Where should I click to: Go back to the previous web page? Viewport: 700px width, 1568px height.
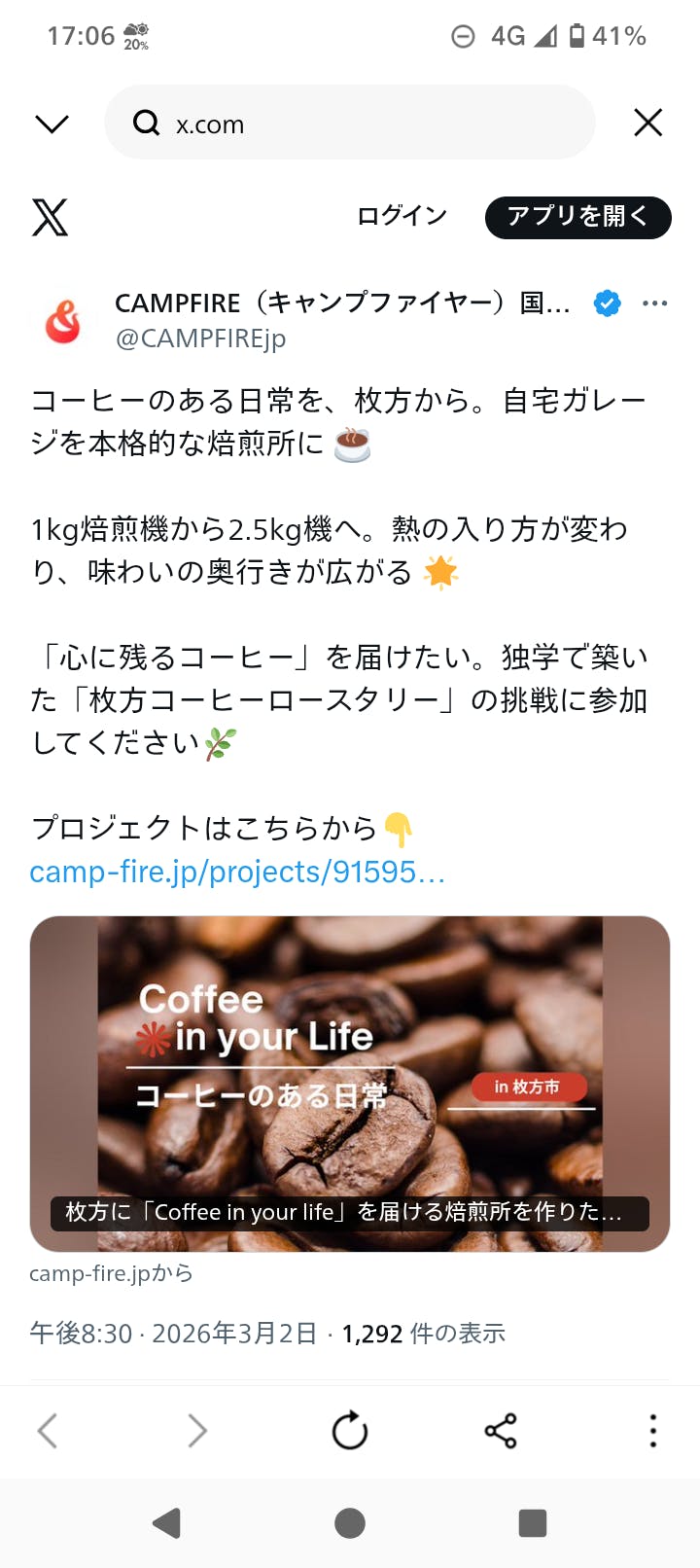[x=48, y=1431]
